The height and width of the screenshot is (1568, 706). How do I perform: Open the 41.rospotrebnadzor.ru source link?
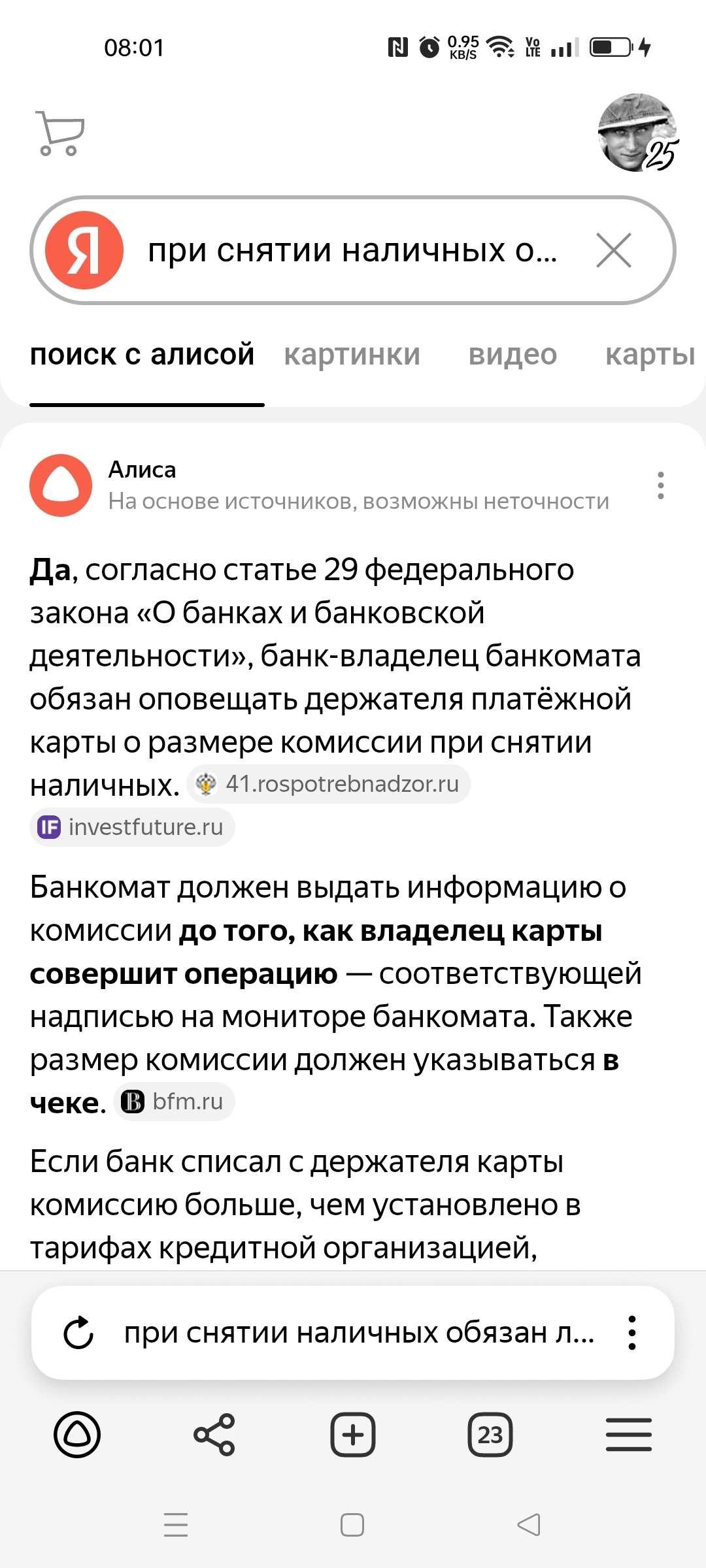[x=329, y=784]
